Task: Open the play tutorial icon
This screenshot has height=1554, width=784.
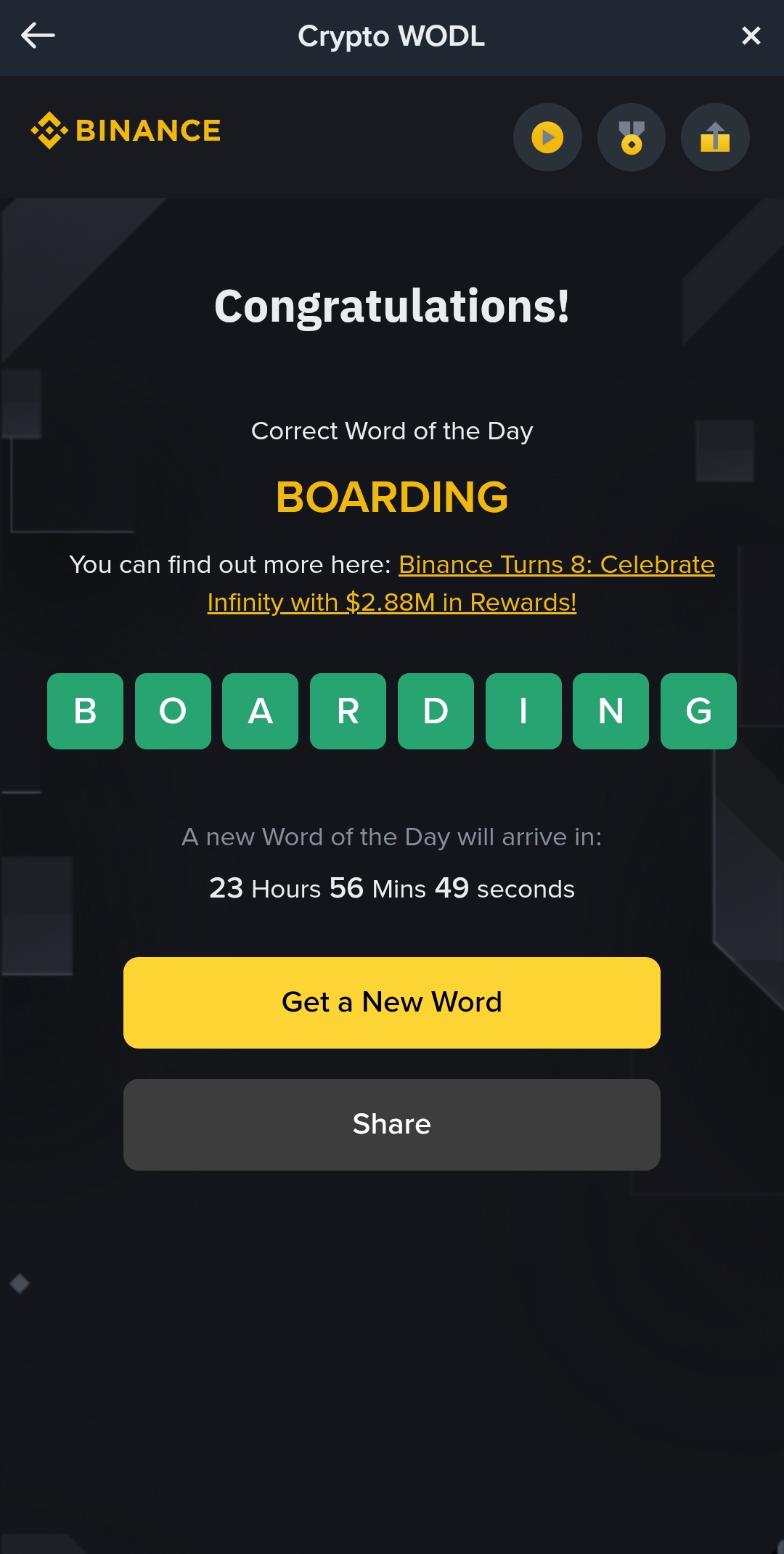Action: [x=547, y=137]
